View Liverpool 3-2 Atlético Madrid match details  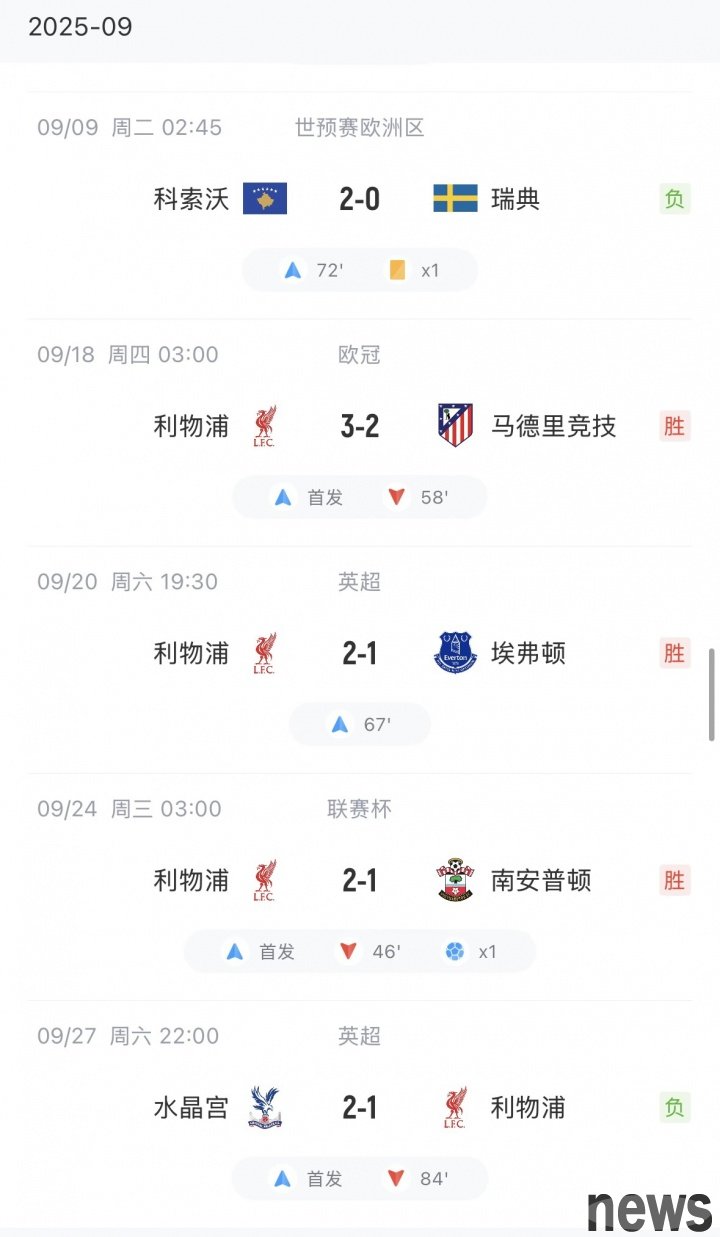[360, 426]
